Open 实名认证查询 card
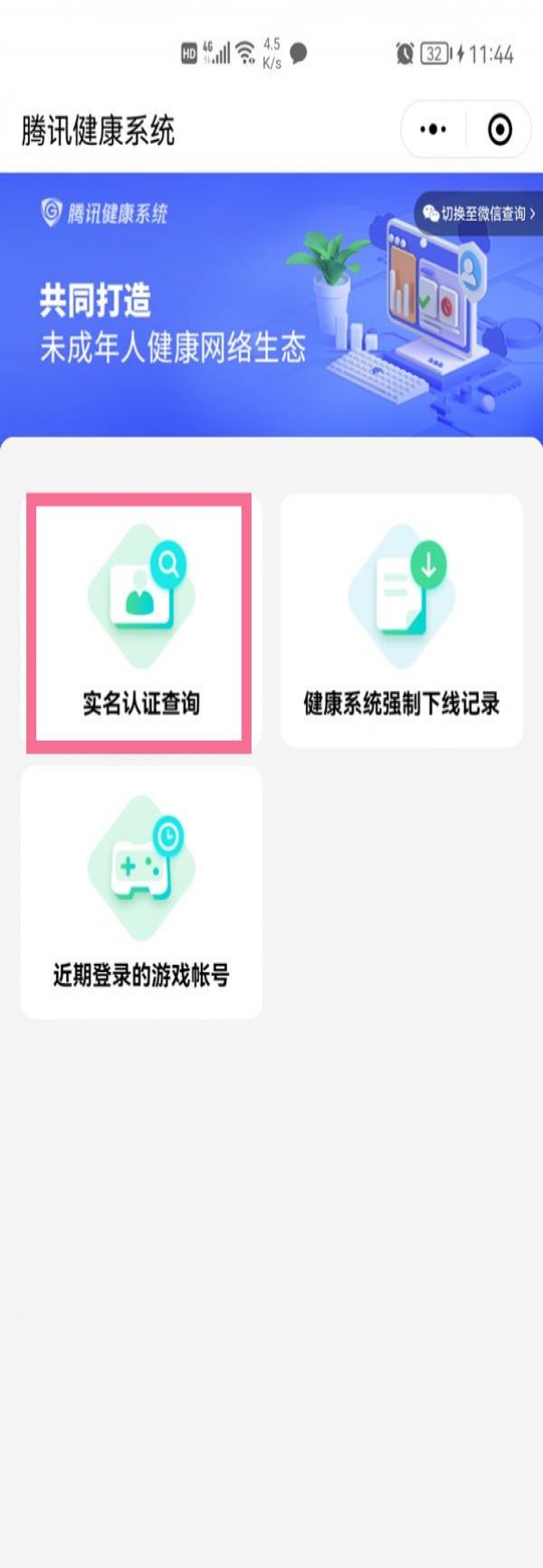This screenshot has width=543, height=1568. tap(140, 620)
